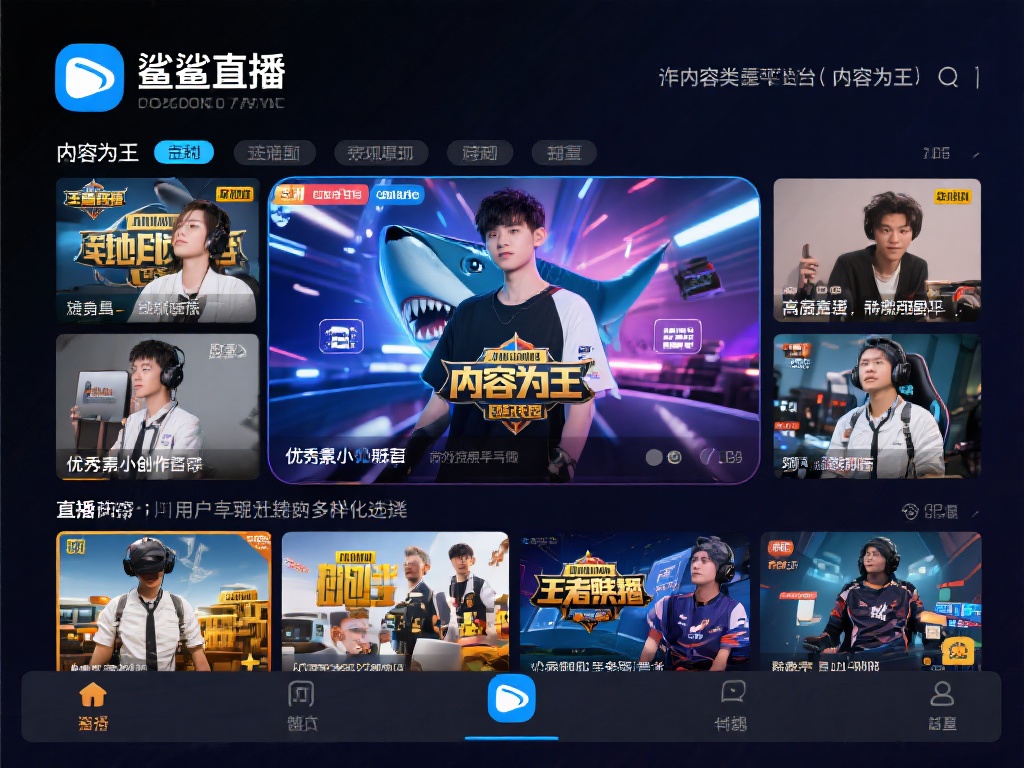Image resolution: width=1024 pixels, height=768 pixels.
Task: Tap the center blue logo button in the bottom bar
Action: (511, 699)
